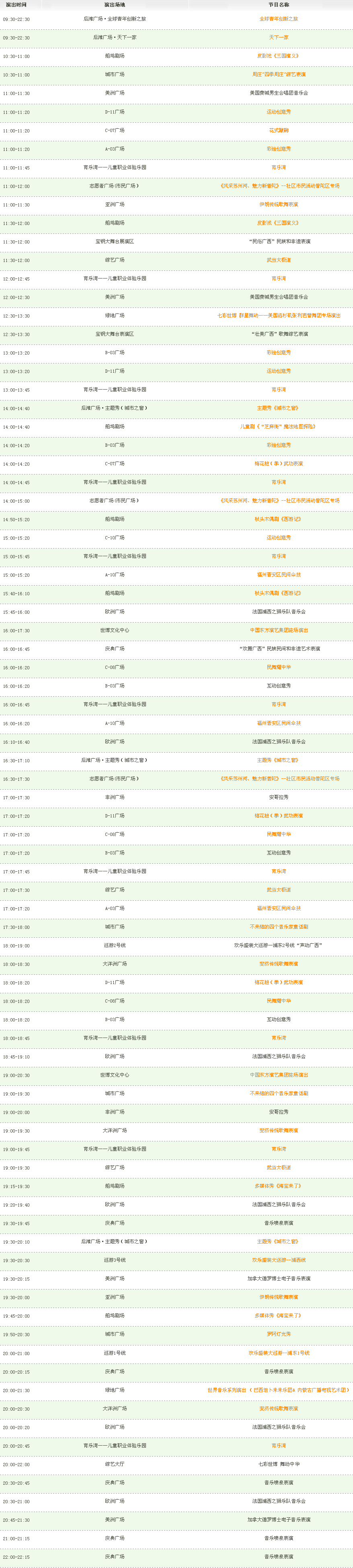353x1568 pixels.
Task: Open the 七彩世博 群星舞动 program at 12:30
Action: tap(278, 316)
